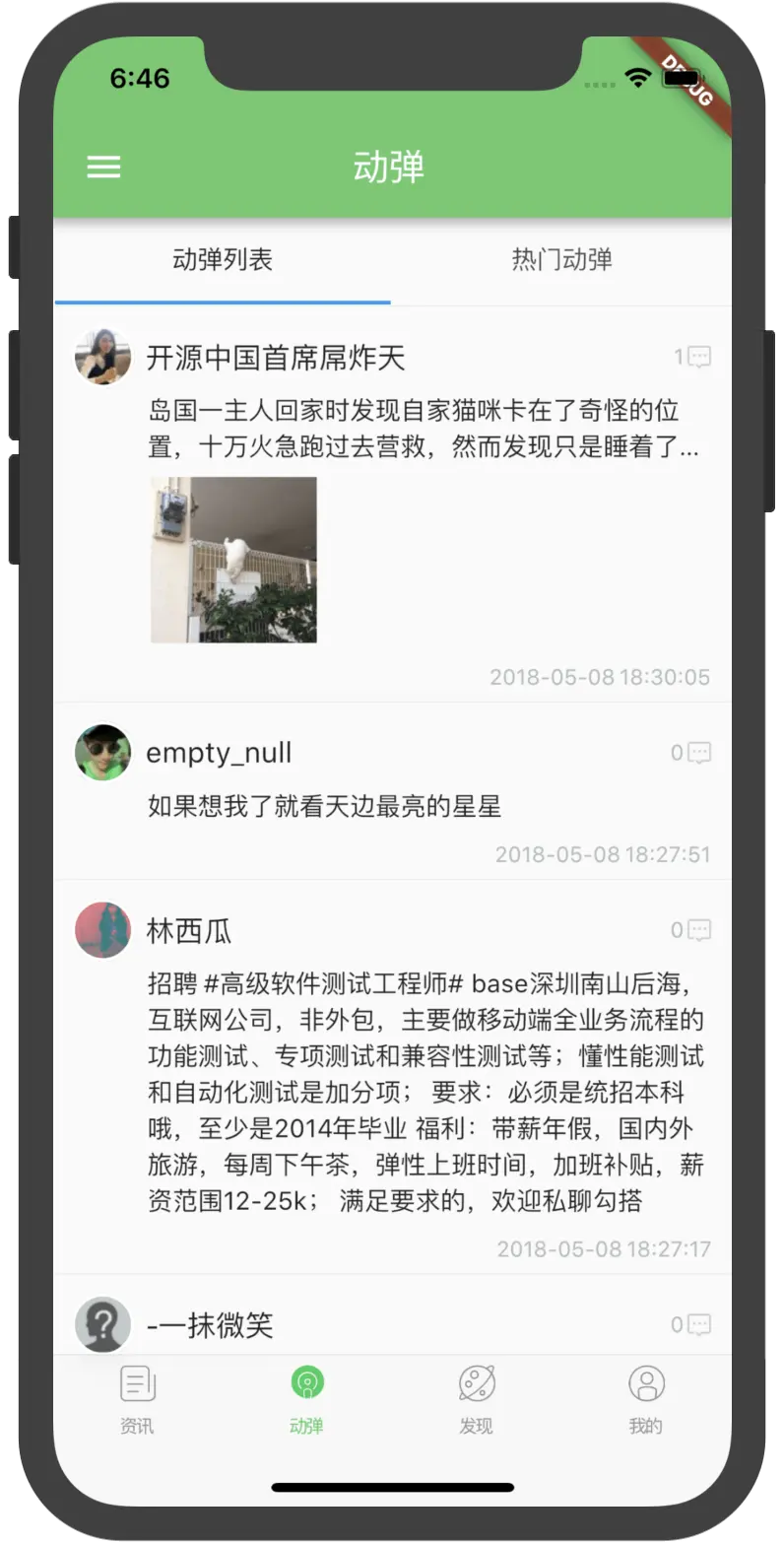
Task: Open the hamburger drawer menu
Action: 103,167
